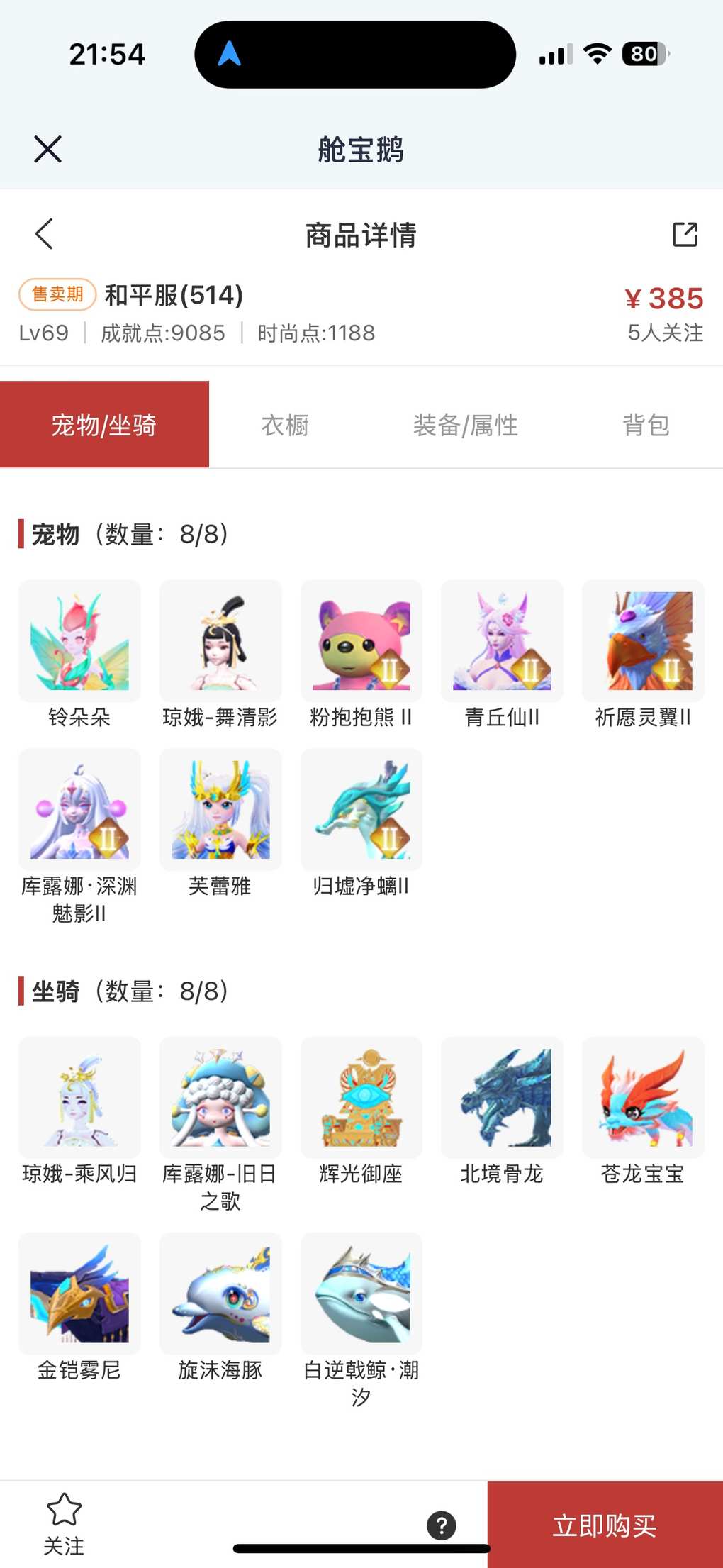Screen dimensions: 723x1568
Task: View the 铃朵朵 pet
Action: (79, 642)
